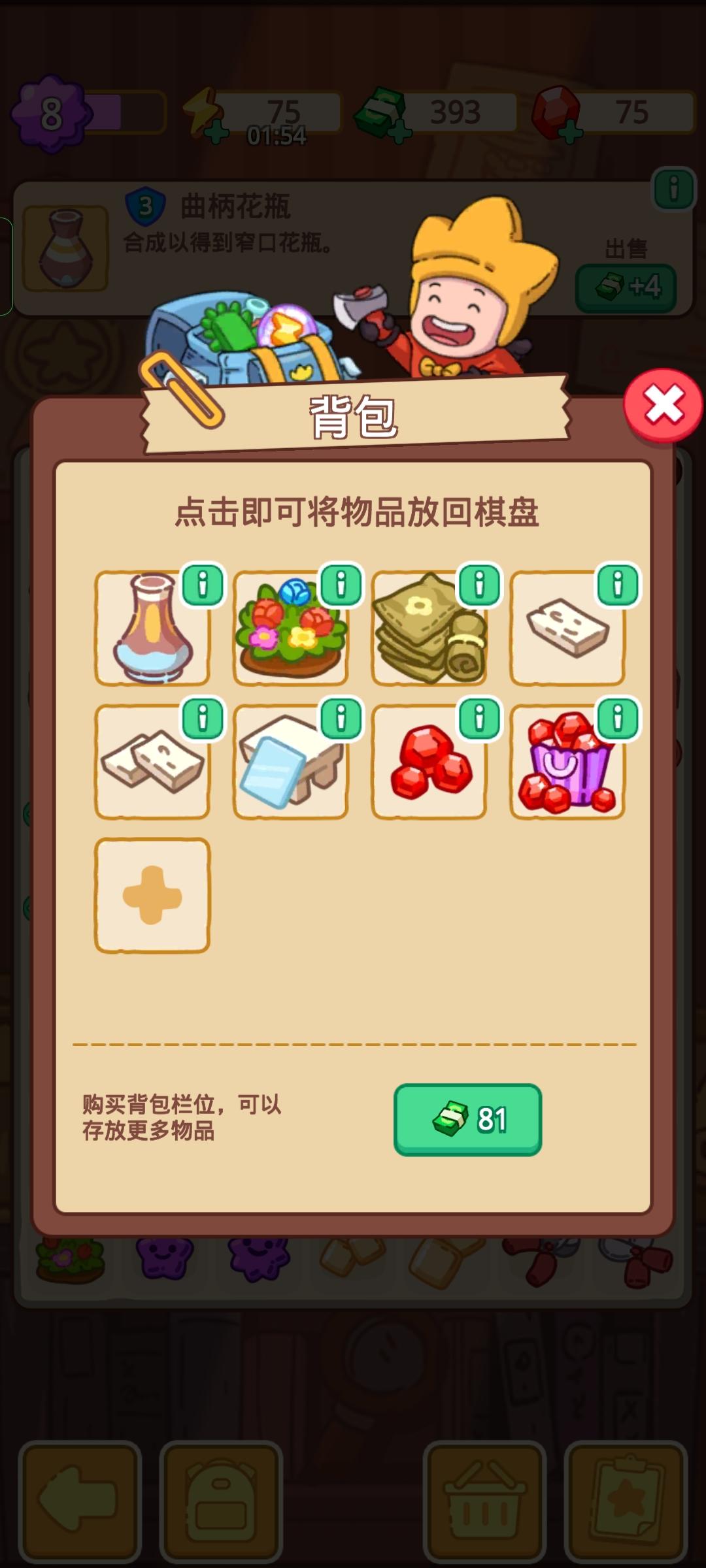Show details of the folded cloth stack item
This screenshot has height=1568, width=706.
(x=481, y=583)
